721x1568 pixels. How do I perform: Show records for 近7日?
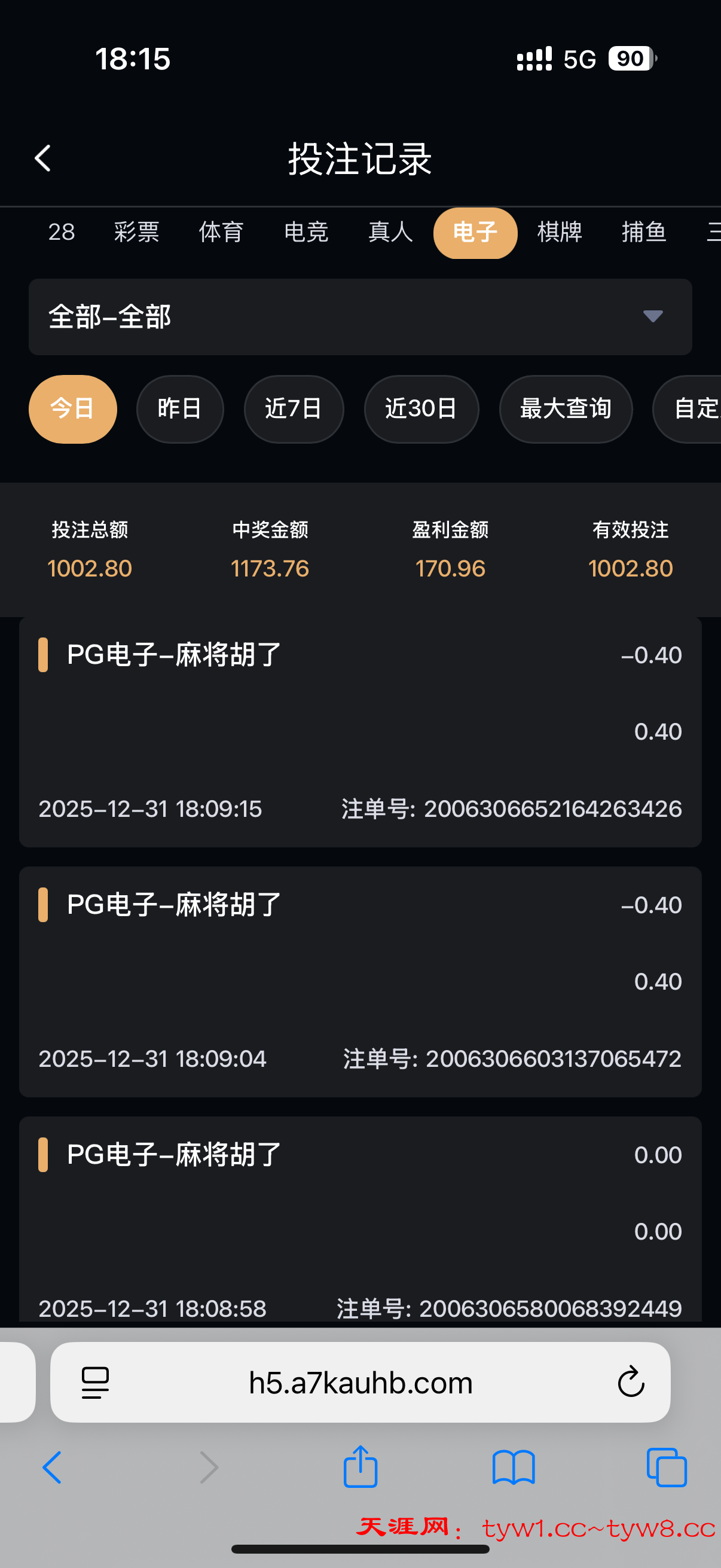[294, 408]
